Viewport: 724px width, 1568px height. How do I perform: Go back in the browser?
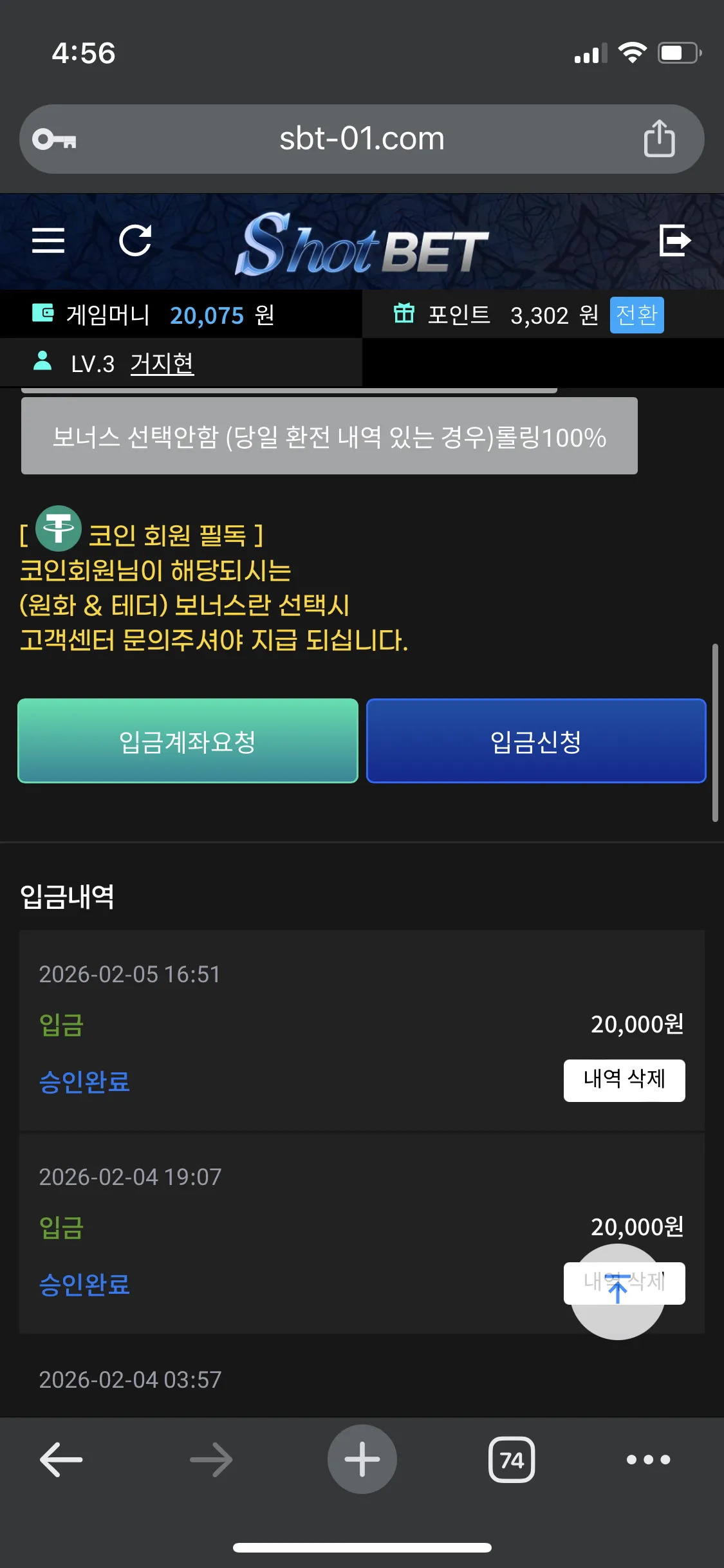tap(61, 1459)
